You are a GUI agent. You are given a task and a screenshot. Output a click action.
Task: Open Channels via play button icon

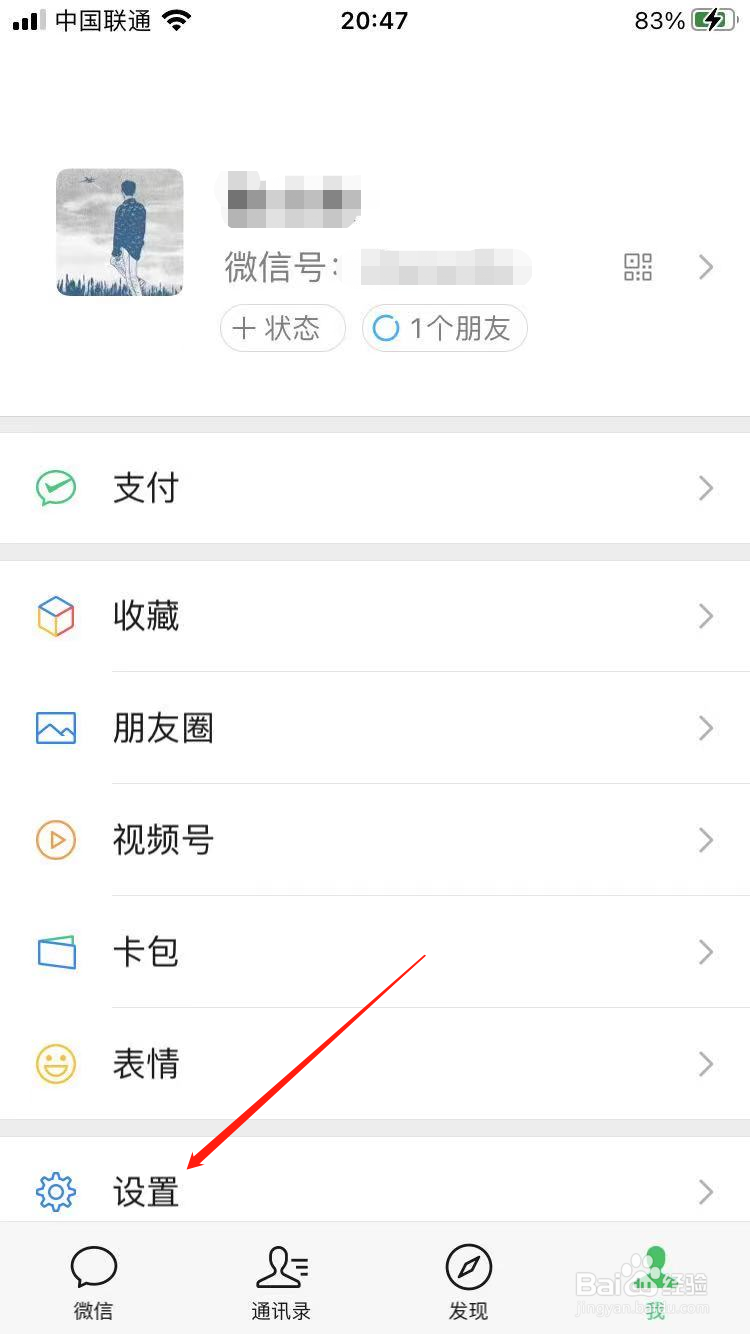(x=56, y=841)
